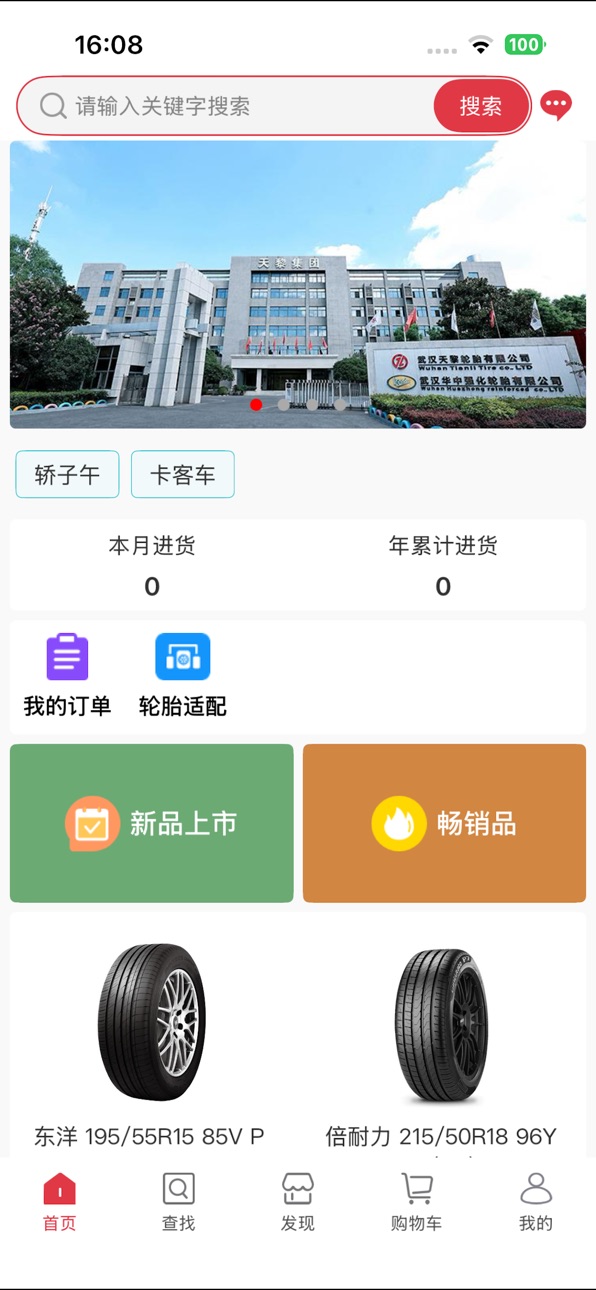Tap the red 搜索 button
This screenshot has width=596, height=1290.
(481, 106)
